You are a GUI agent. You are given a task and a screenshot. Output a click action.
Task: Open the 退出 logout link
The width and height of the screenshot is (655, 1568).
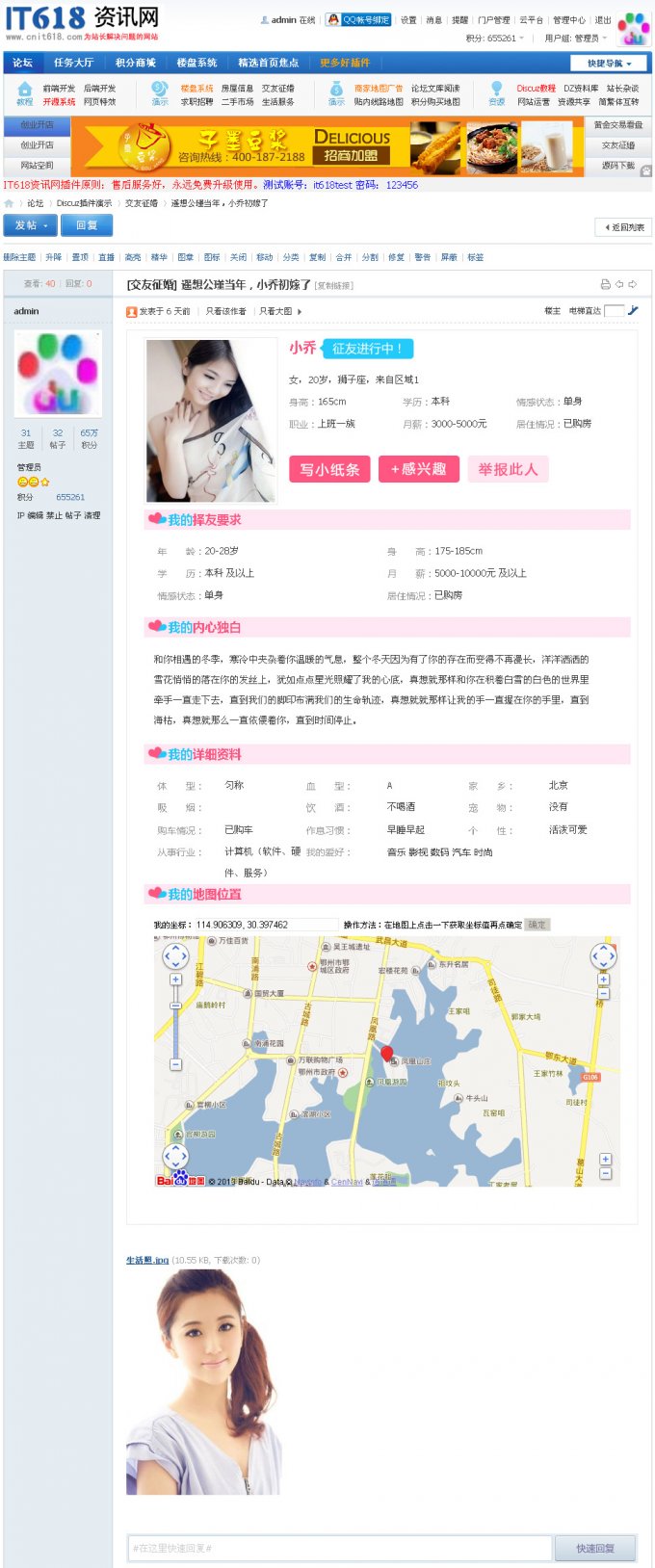click(602, 20)
